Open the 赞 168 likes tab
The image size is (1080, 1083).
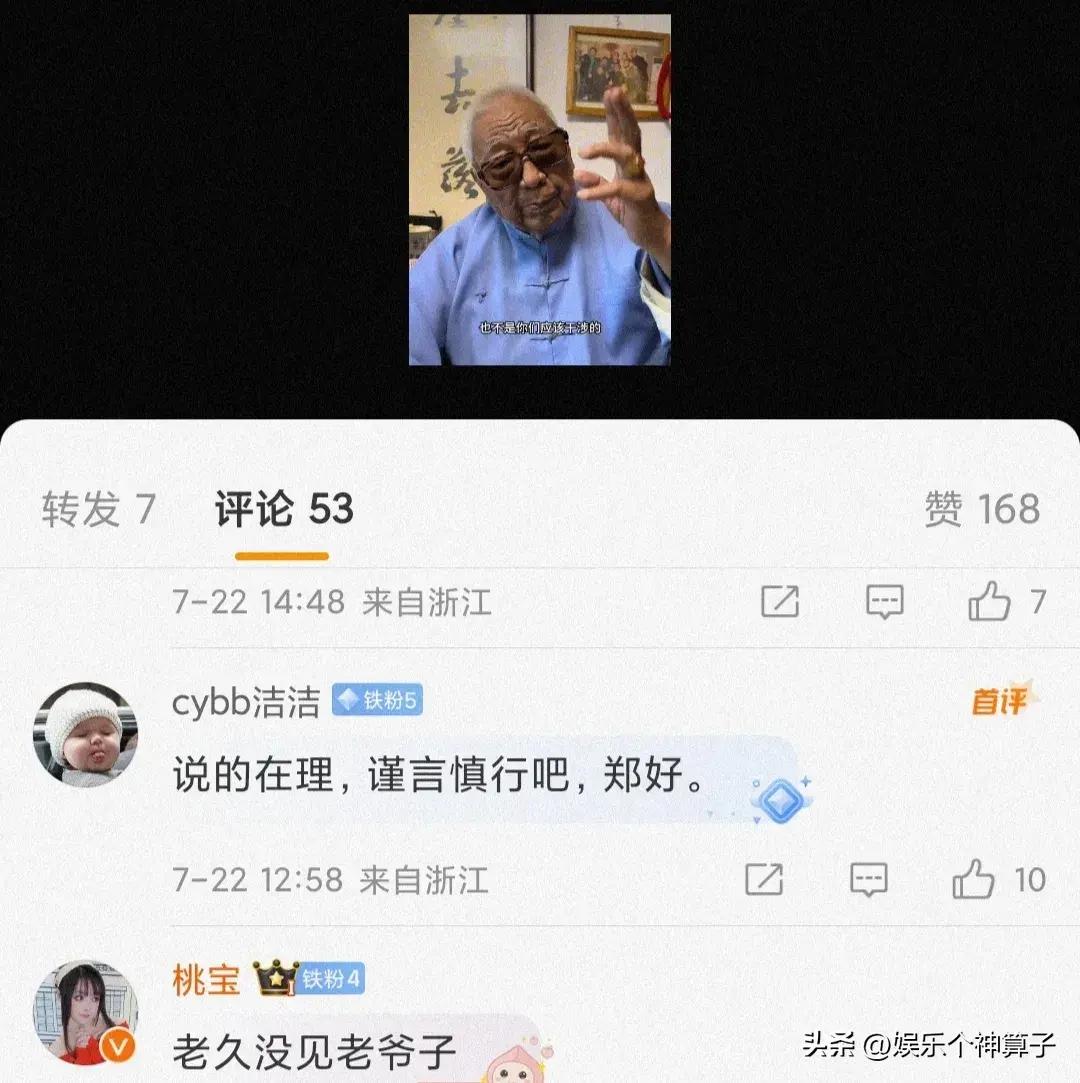(981, 510)
